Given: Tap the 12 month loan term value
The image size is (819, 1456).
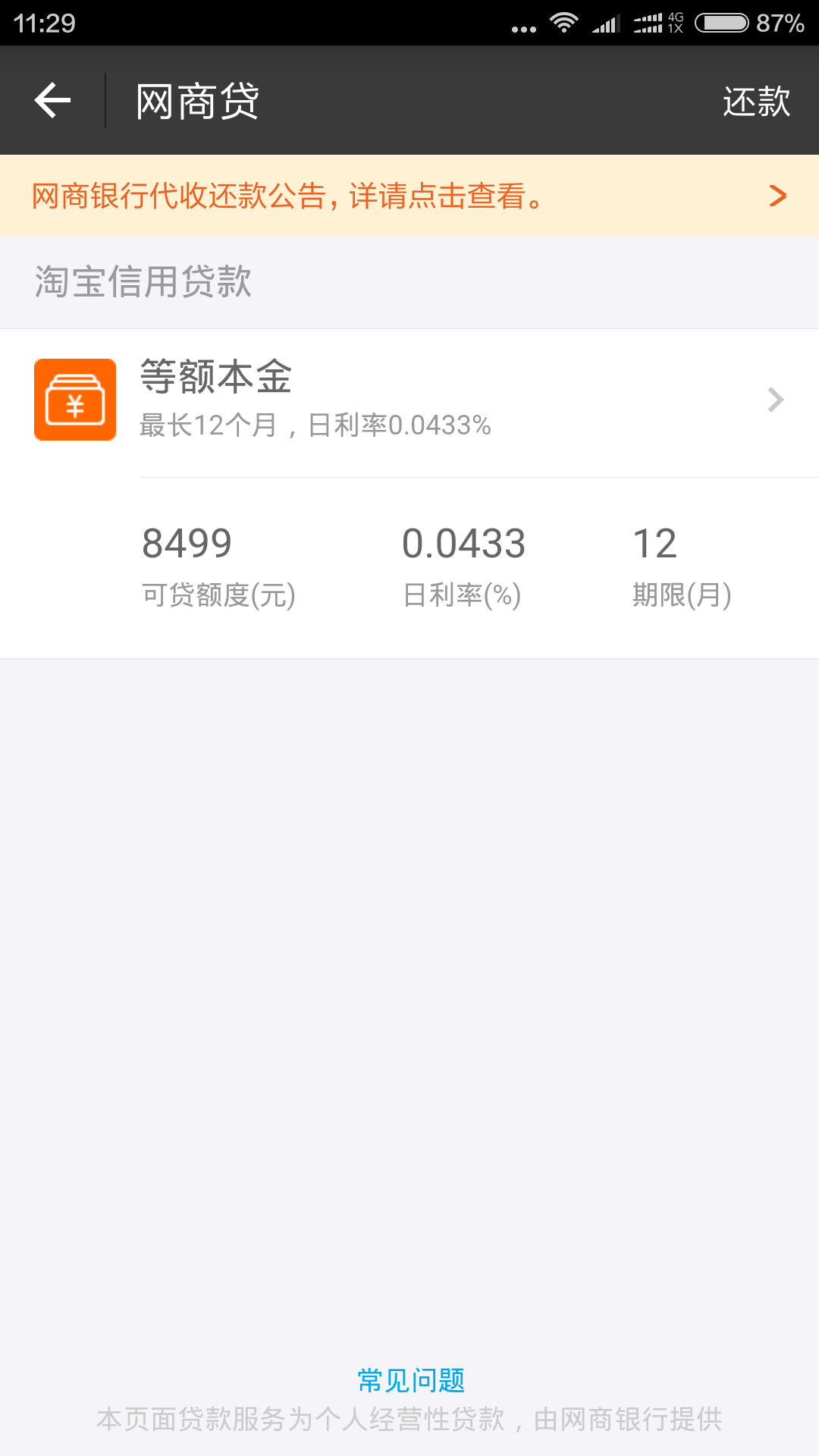Looking at the screenshot, I should pos(657,543).
